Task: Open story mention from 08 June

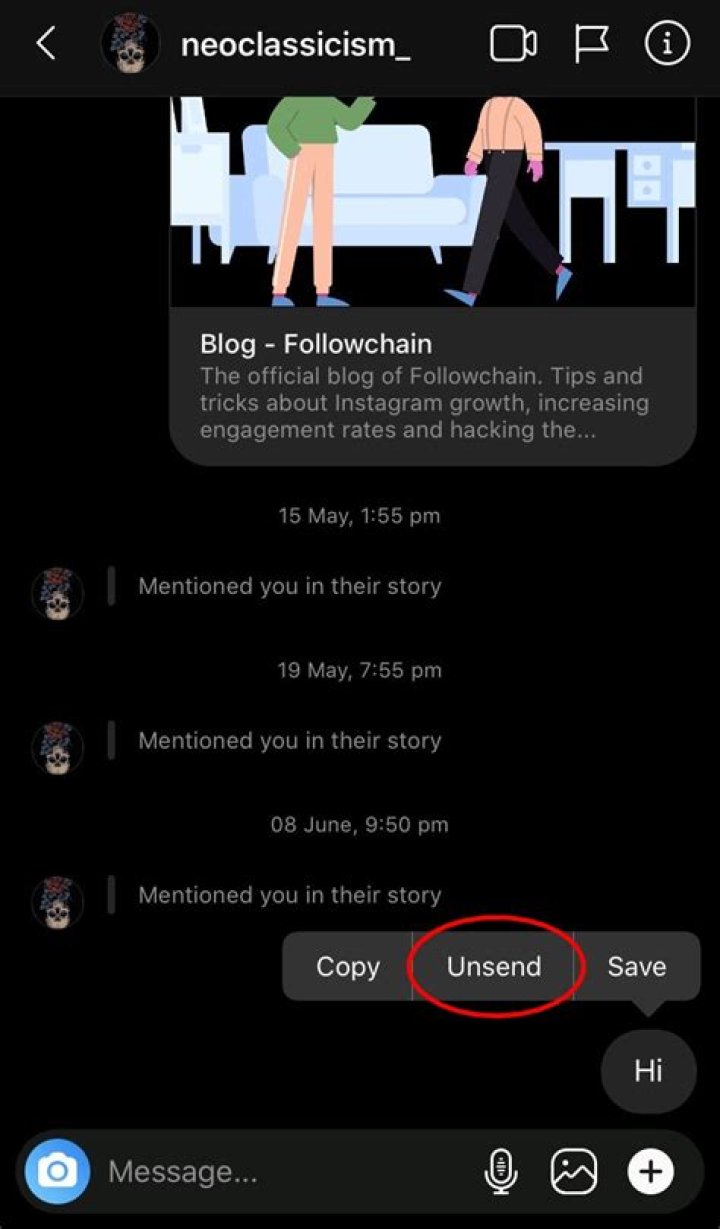Action: (x=289, y=895)
